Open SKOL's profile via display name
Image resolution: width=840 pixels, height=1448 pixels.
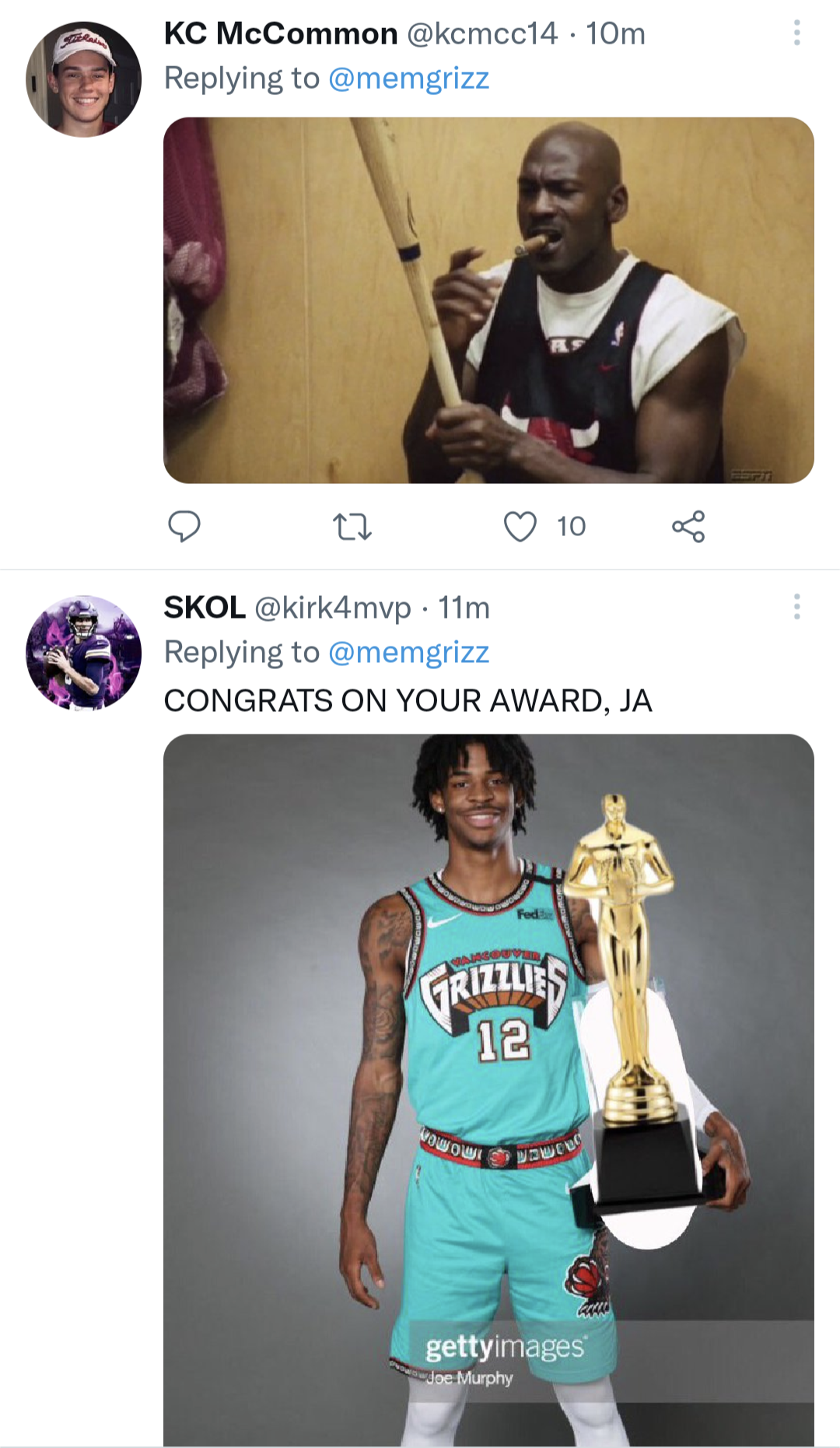[x=205, y=608]
